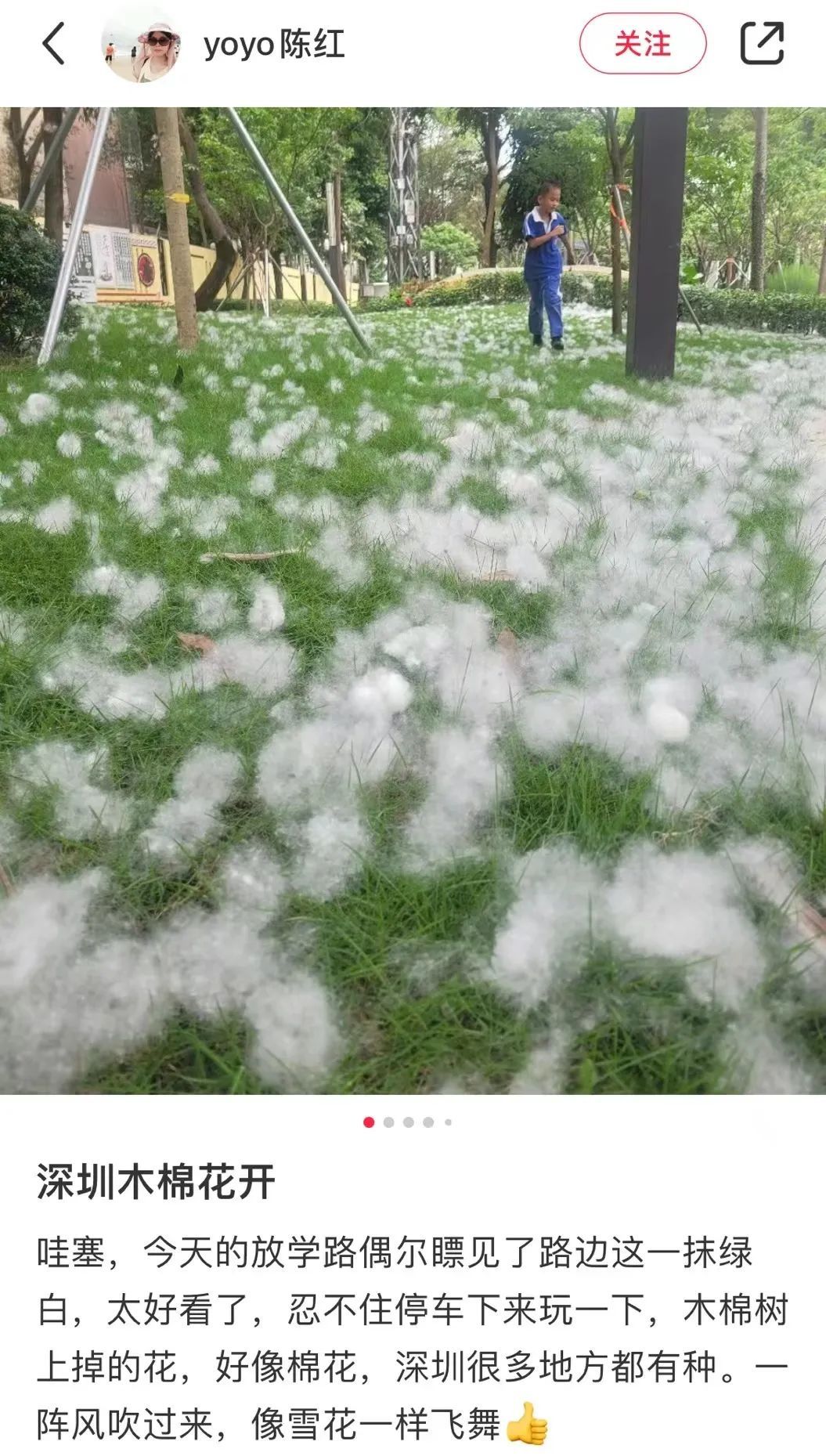
Task: Share this post
Action: [x=762, y=43]
